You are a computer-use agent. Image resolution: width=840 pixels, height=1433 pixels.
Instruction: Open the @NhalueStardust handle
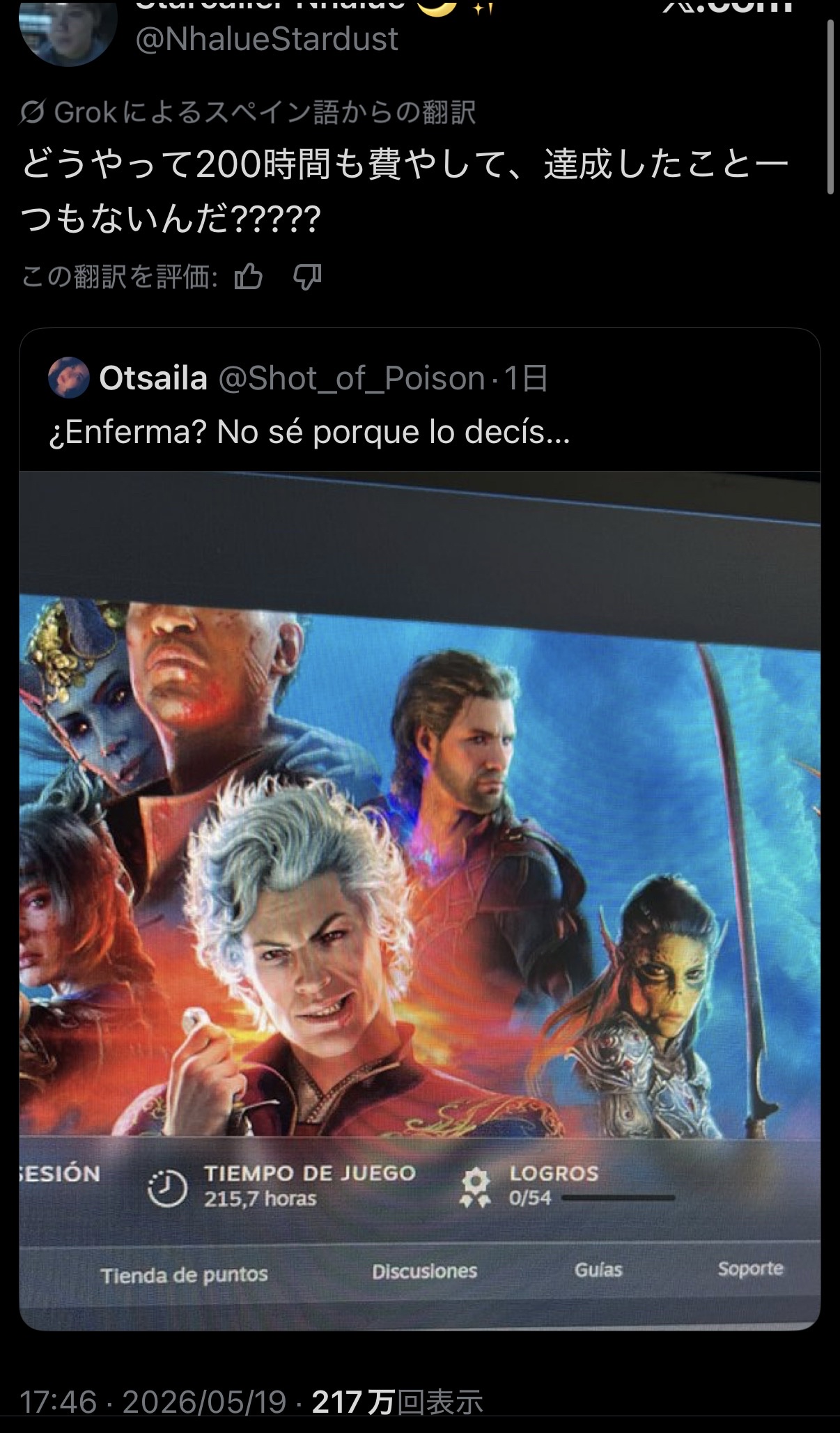point(266,39)
